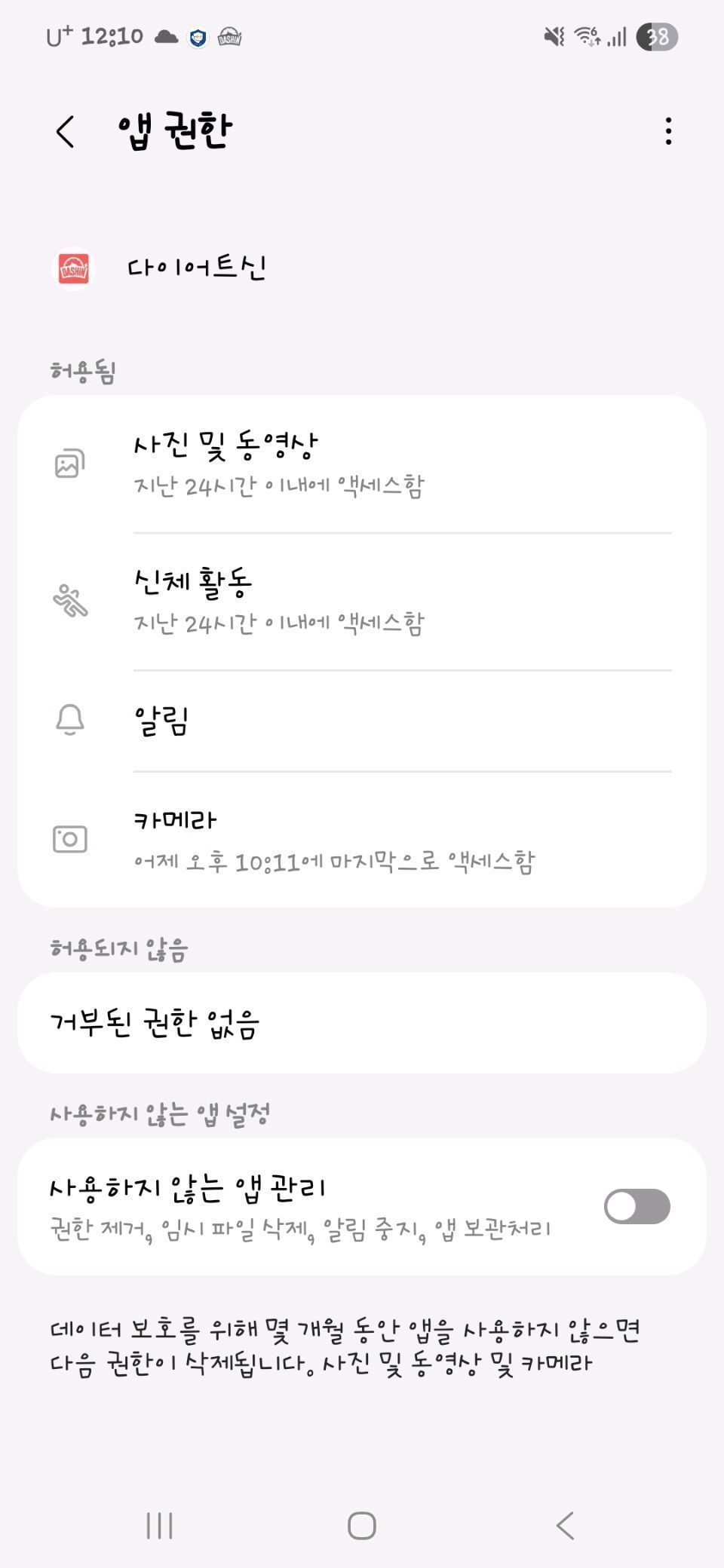Open the 알림 permission settings
The width and height of the screenshot is (724, 1568).
click(x=362, y=721)
